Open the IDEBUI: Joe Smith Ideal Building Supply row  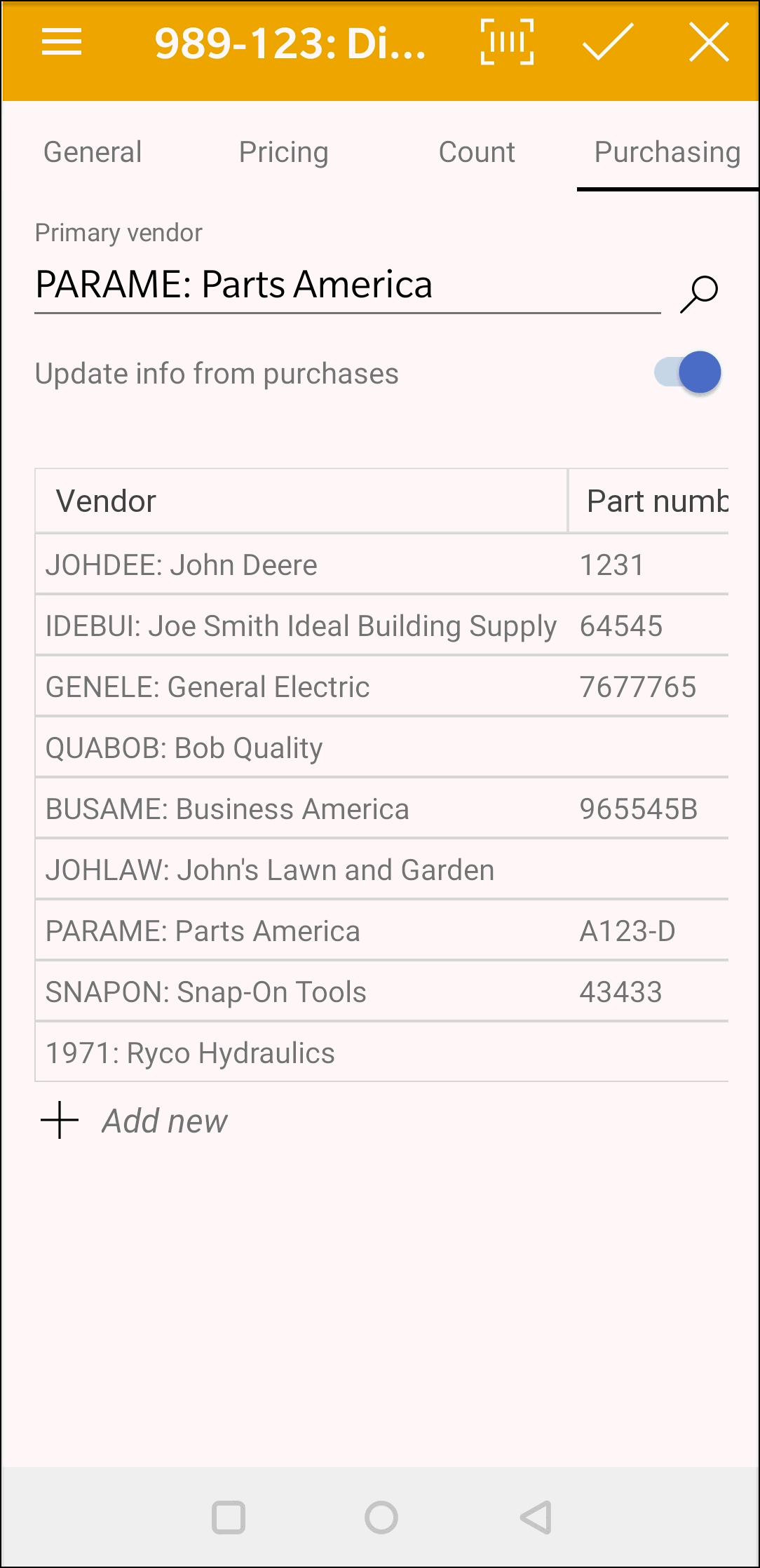382,626
